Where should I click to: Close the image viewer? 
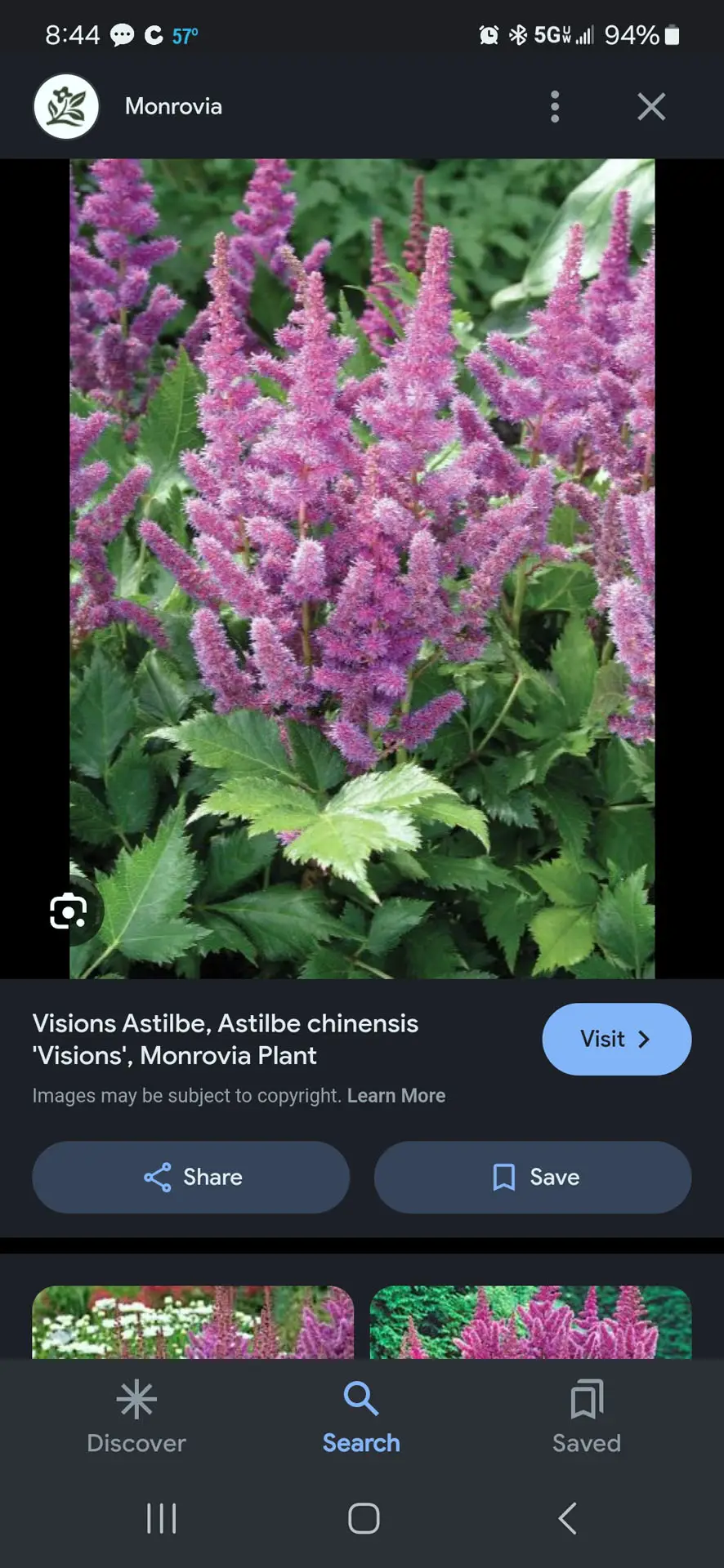651,106
